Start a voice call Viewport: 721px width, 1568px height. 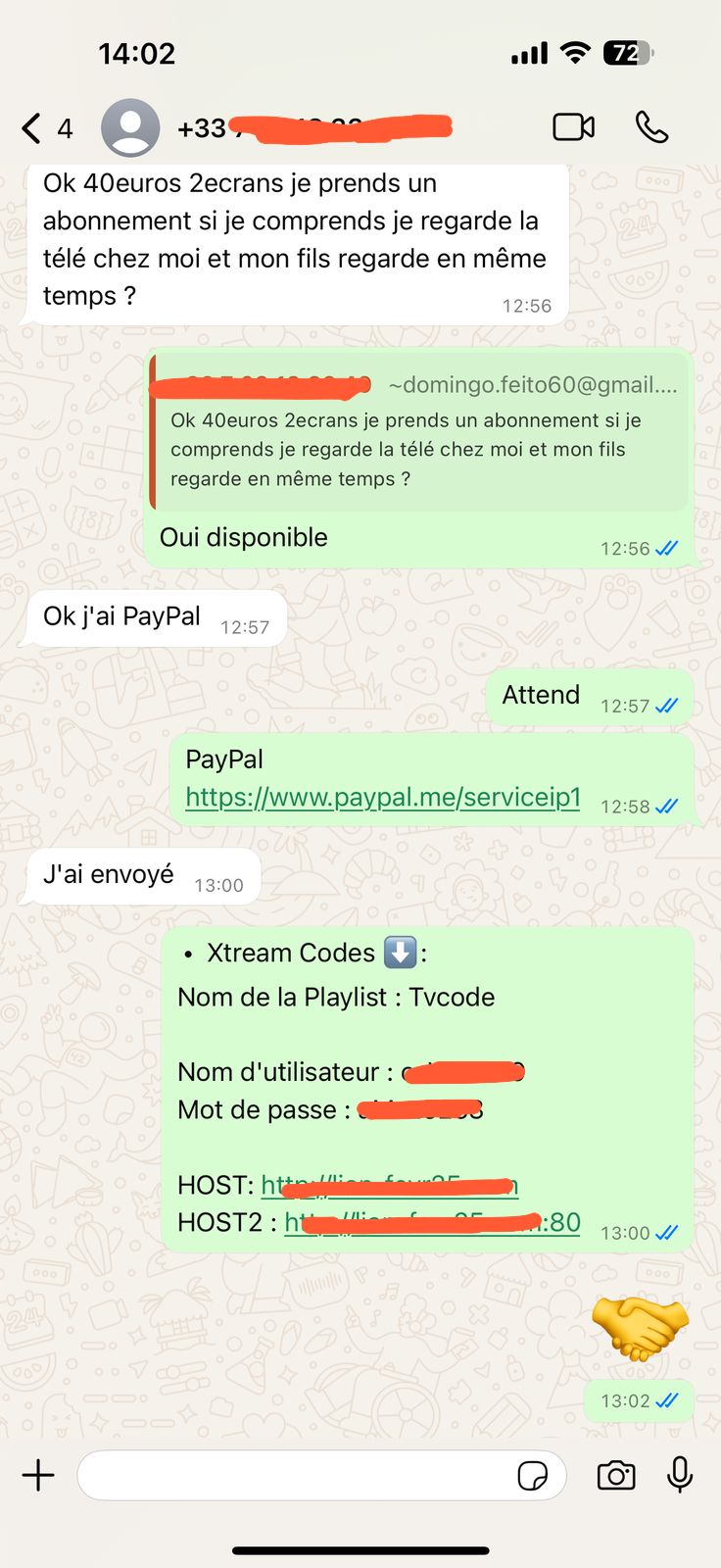click(x=651, y=127)
